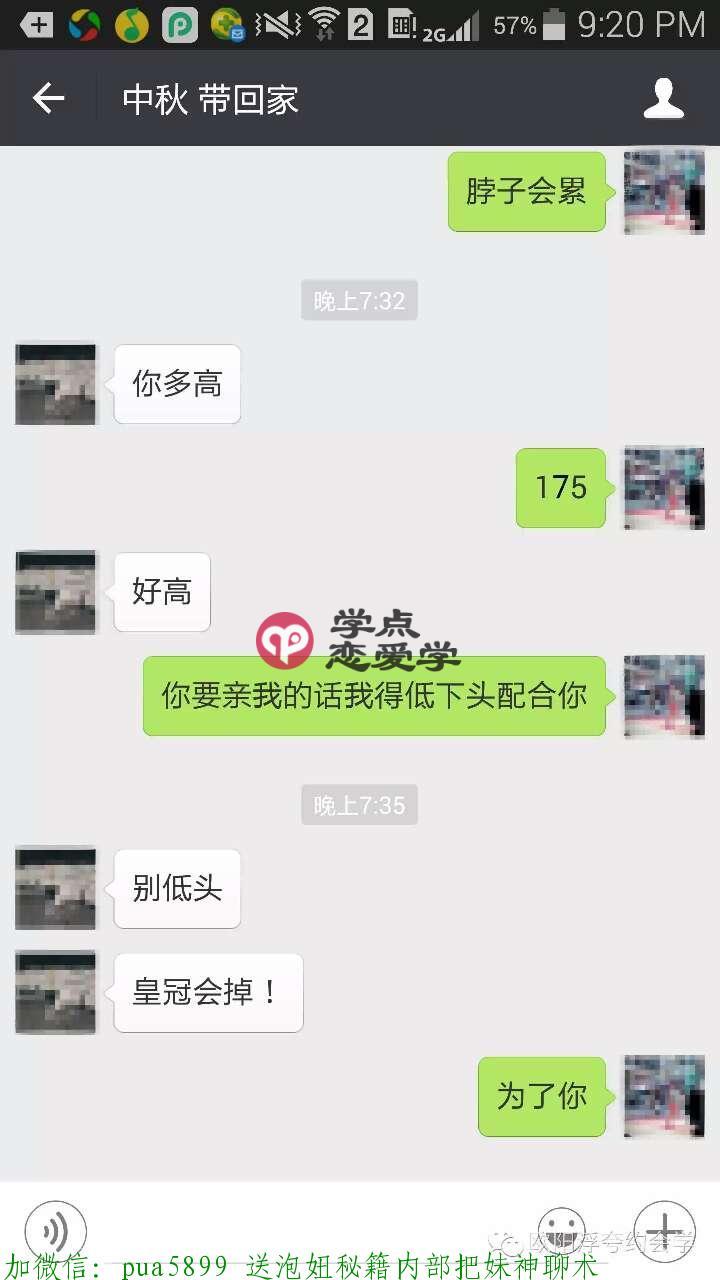Tap the "晚上7:32" timestamp label
This screenshot has height=1280, width=720.
click(359, 299)
